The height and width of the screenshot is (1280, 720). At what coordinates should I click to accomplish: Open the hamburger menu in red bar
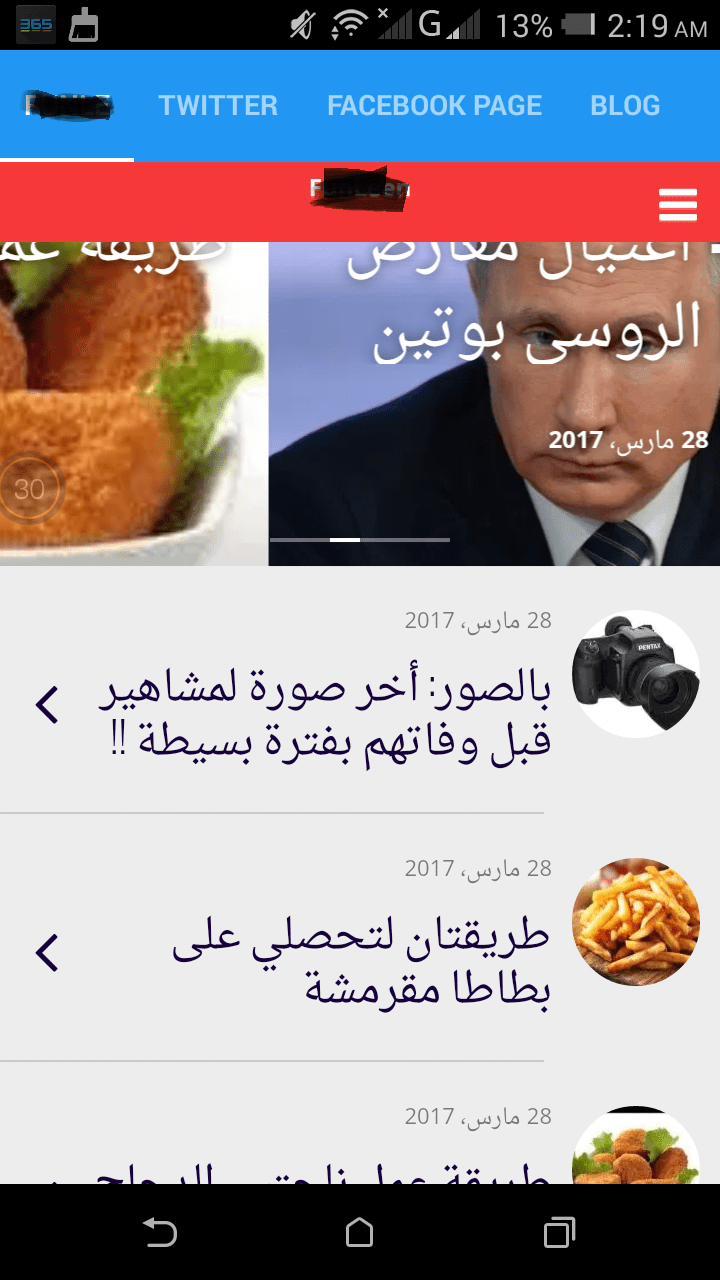tap(677, 205)
